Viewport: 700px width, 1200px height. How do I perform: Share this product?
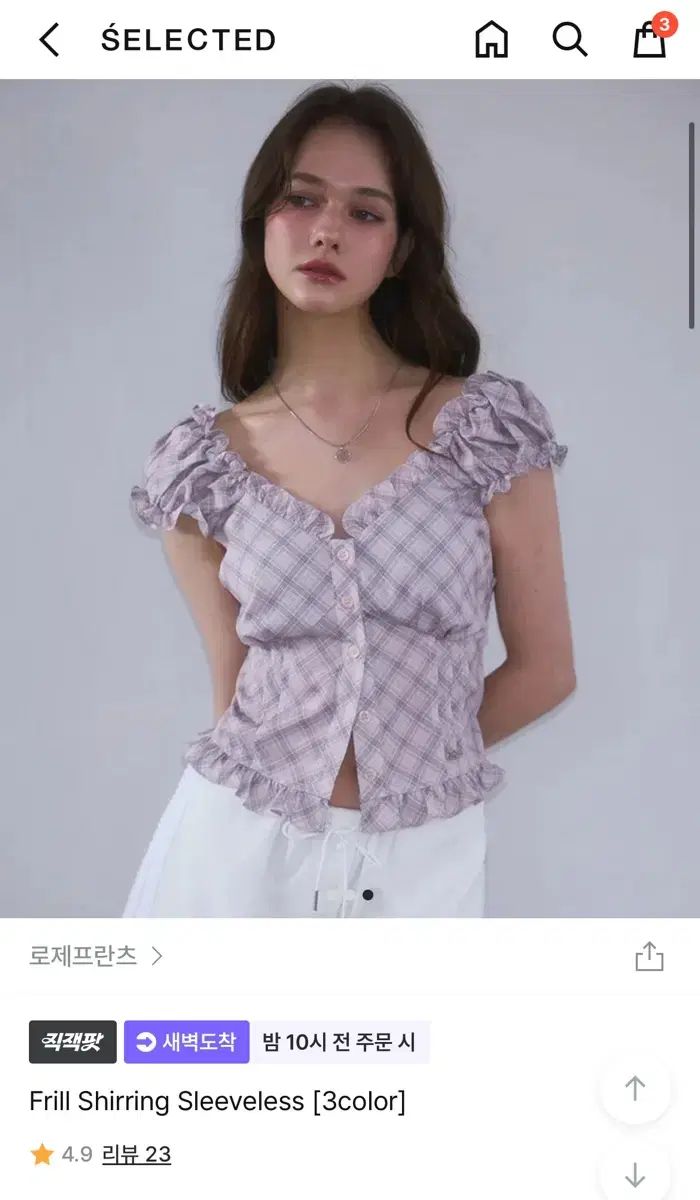(x=649, y=956)
